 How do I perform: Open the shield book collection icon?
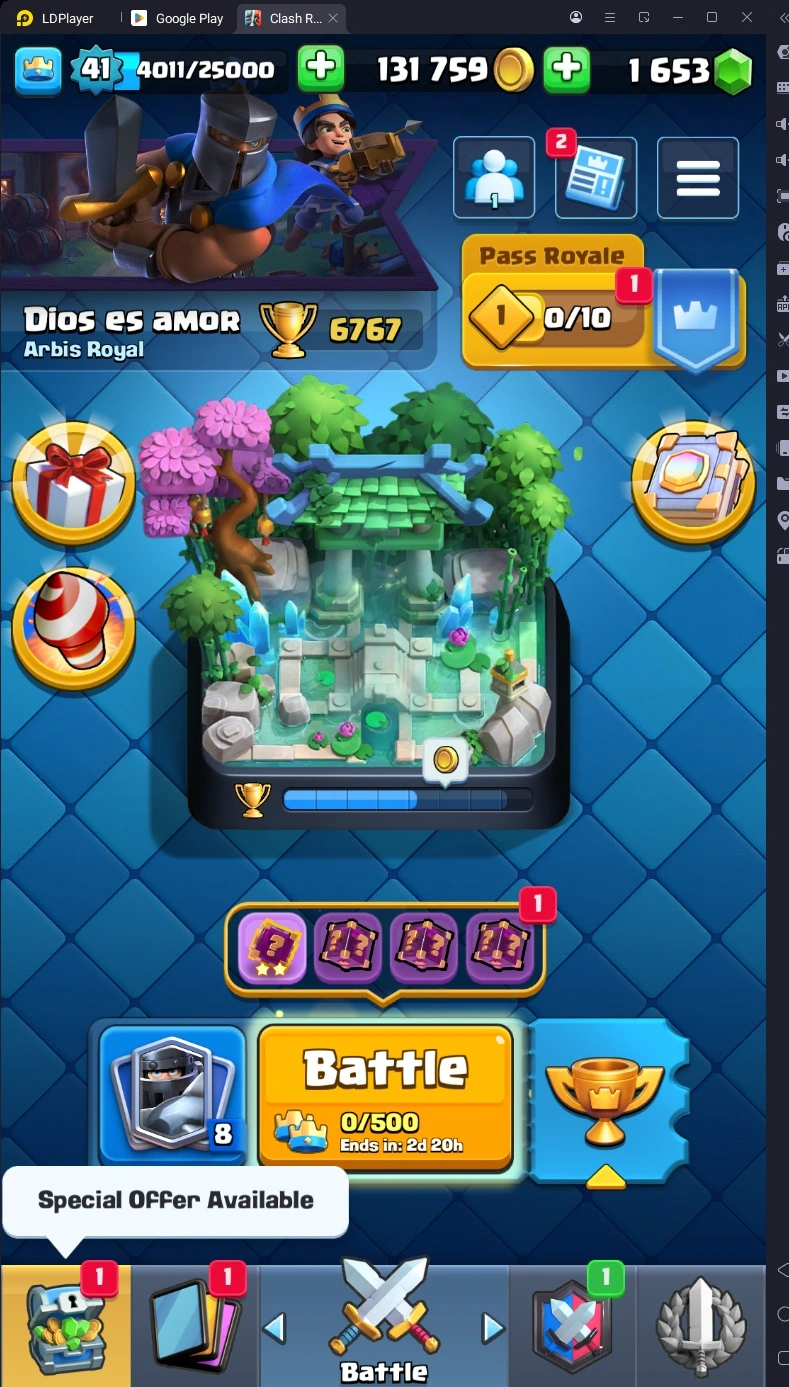click(693, 482)
